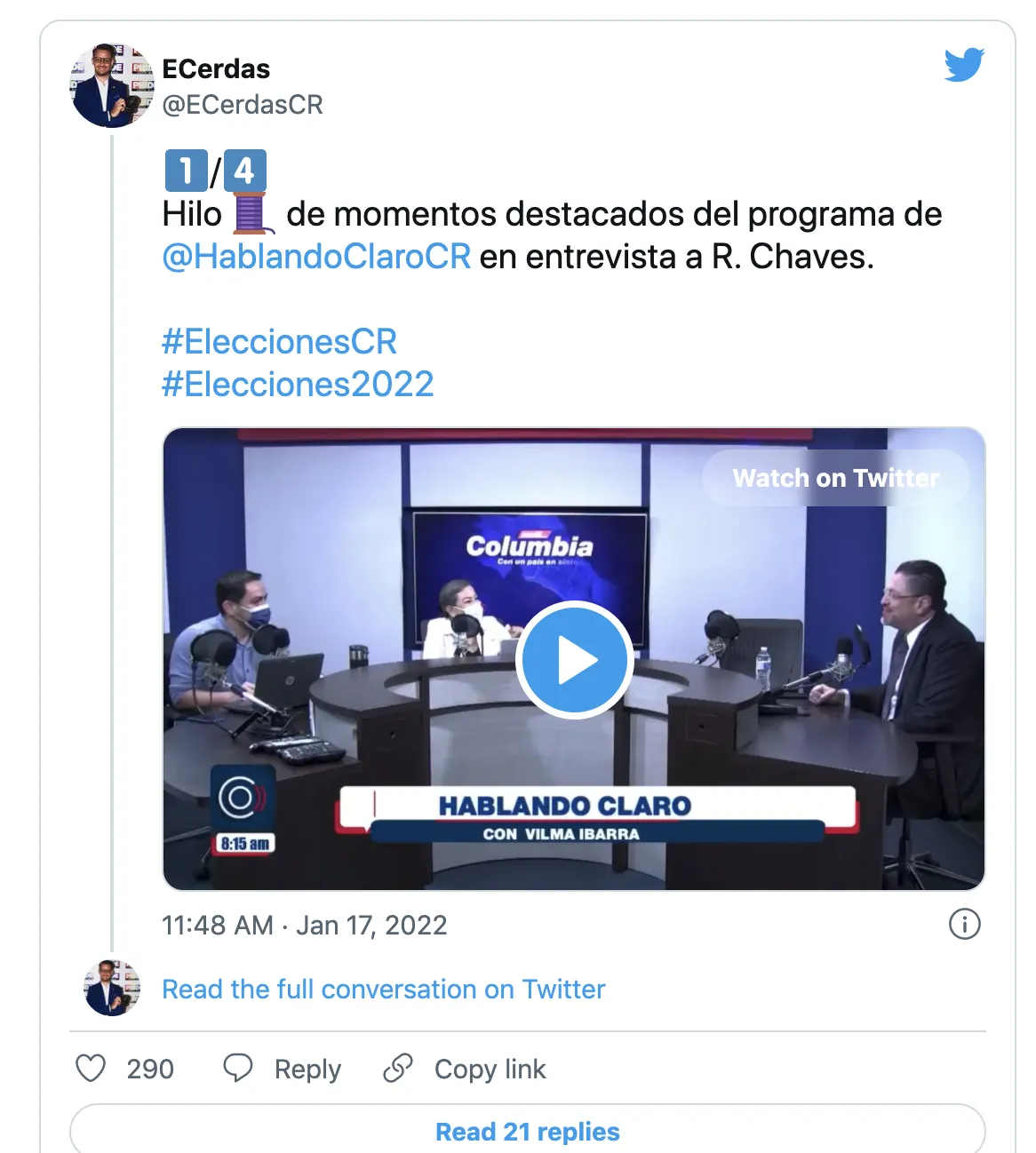This screenshot has height=1153, width=1036.
Task: Read the full conversation on Twitter
Action: click(383, 990)
